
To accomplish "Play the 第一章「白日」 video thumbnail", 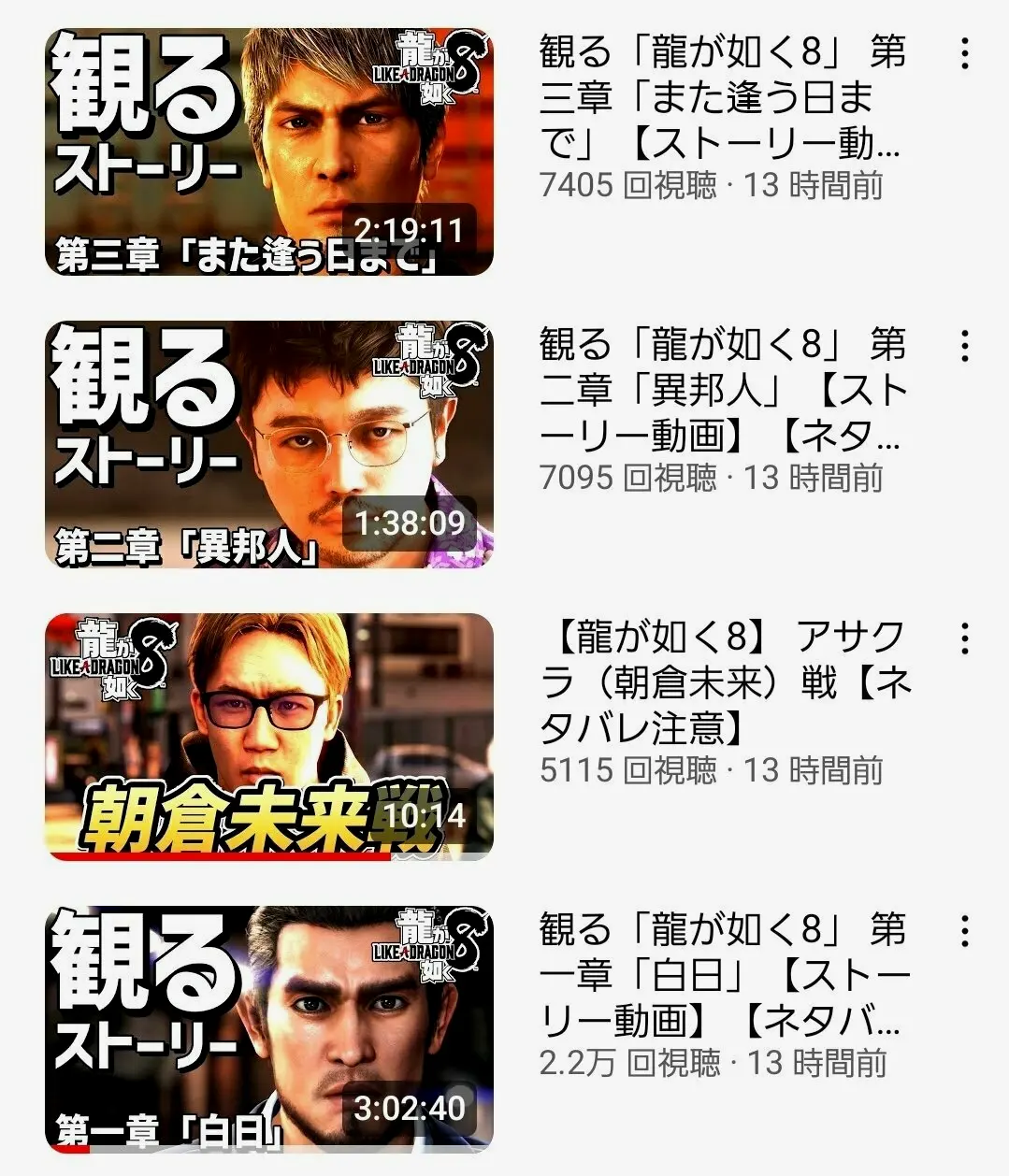I will coord(269,1028).
